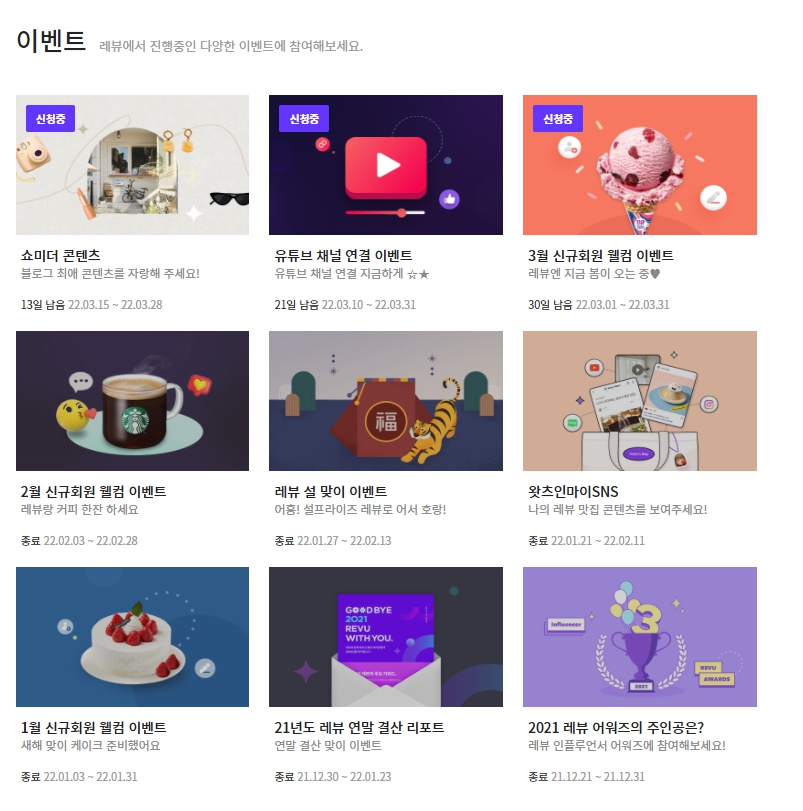Click the 신청중 badge on 3월 신규회원 웰컴 이벤트
The width and height of the screenshot is (803, 811).
(x=556, y=117)
